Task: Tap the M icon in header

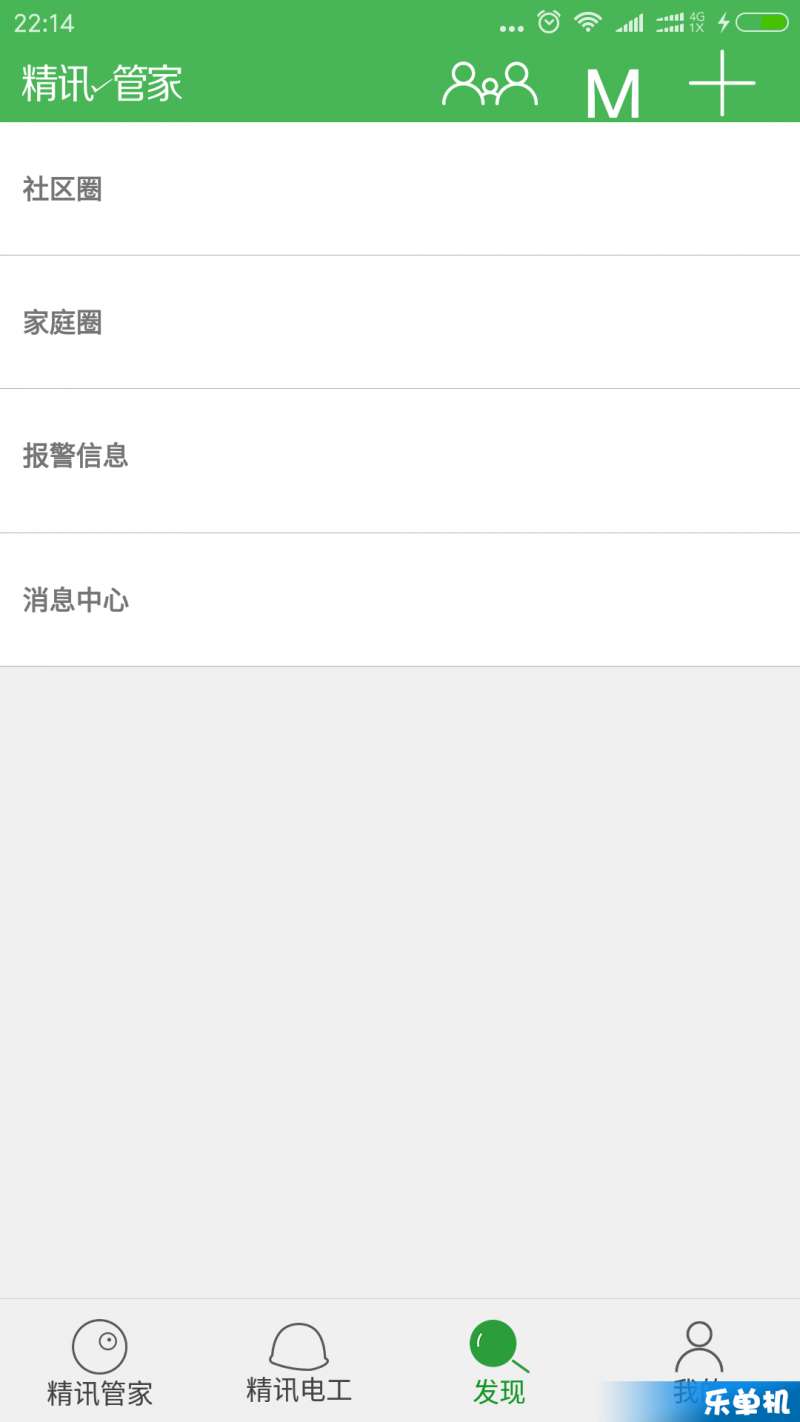Action: 613,95
